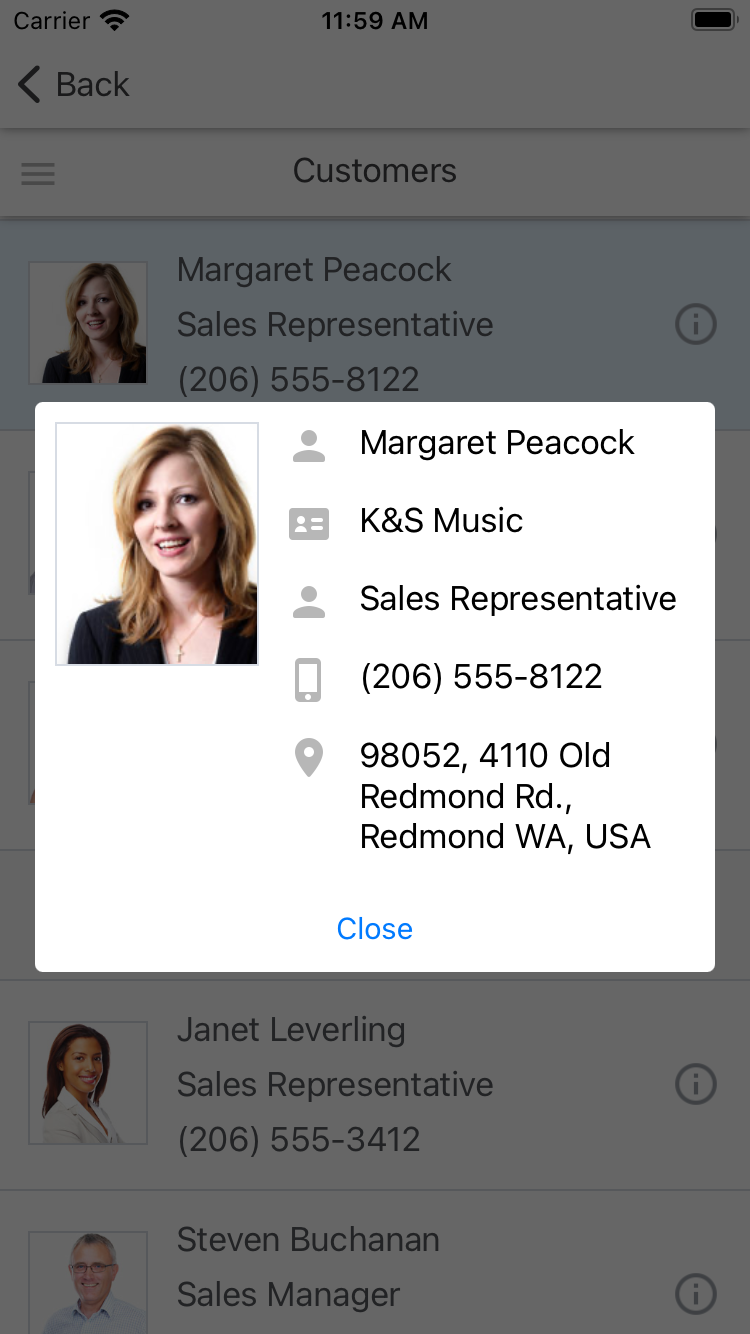Close the Margaret Peacock details dialog

coord(374,928)
